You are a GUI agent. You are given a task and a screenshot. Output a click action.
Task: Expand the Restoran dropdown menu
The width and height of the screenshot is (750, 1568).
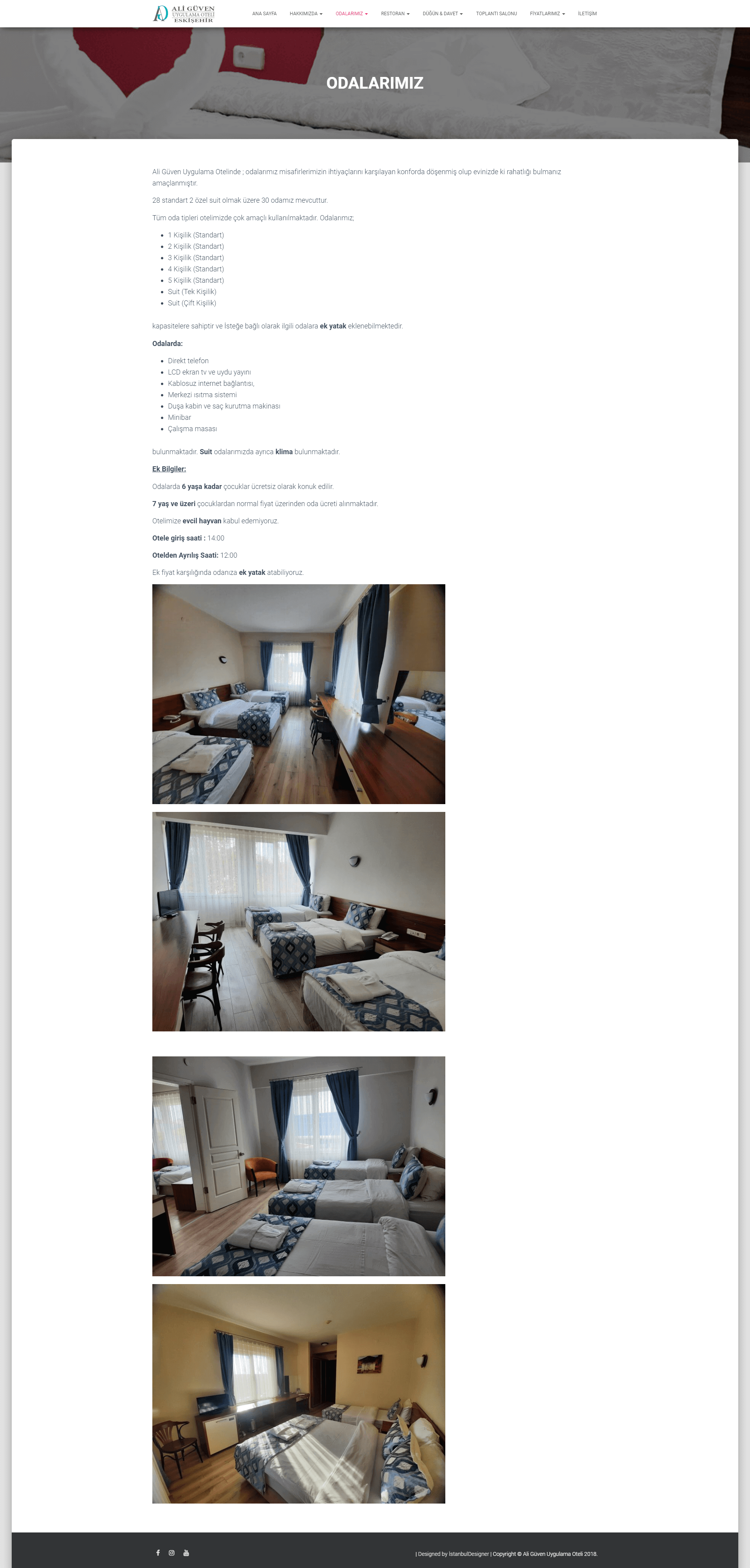click(395, 13)
